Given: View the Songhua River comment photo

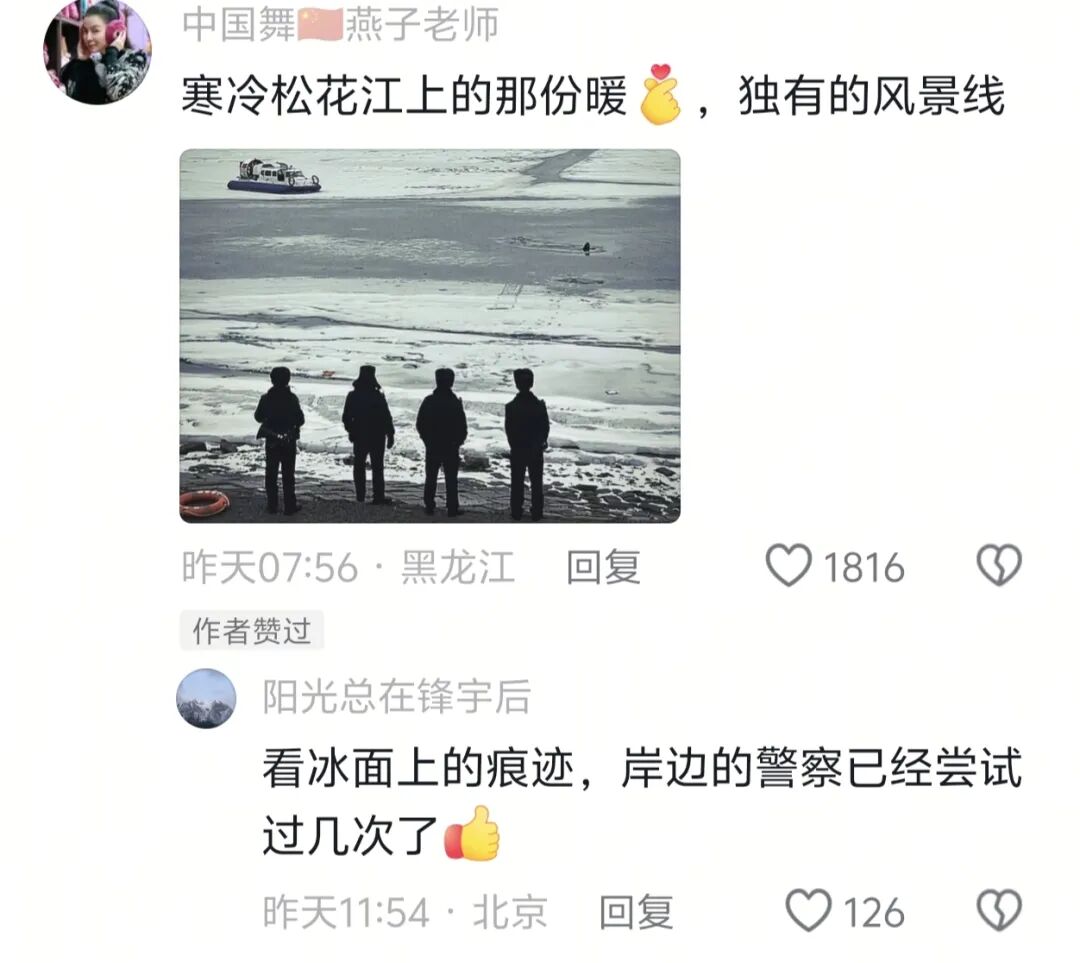Looking at the screenshot, I should click(430, 336).
